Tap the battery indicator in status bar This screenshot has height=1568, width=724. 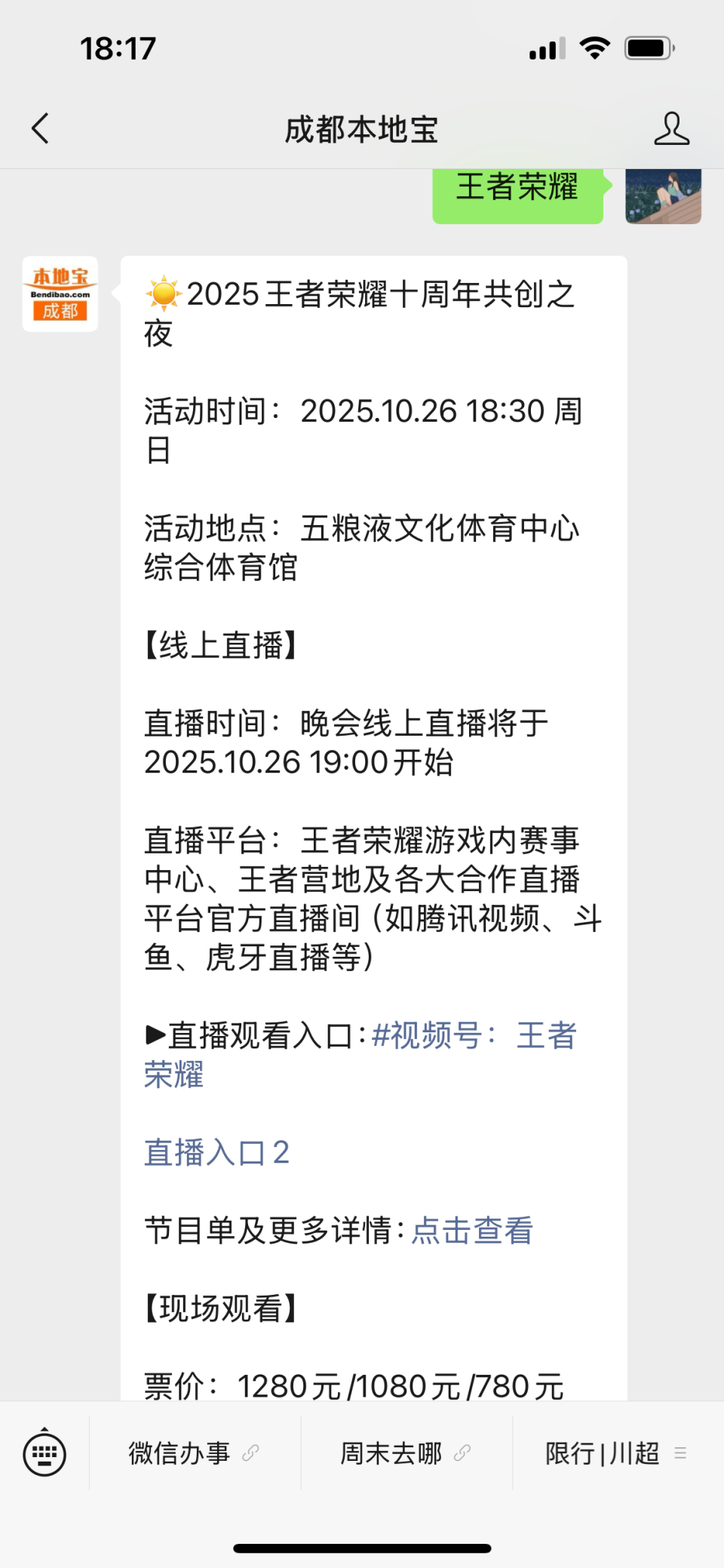point(650,47)
